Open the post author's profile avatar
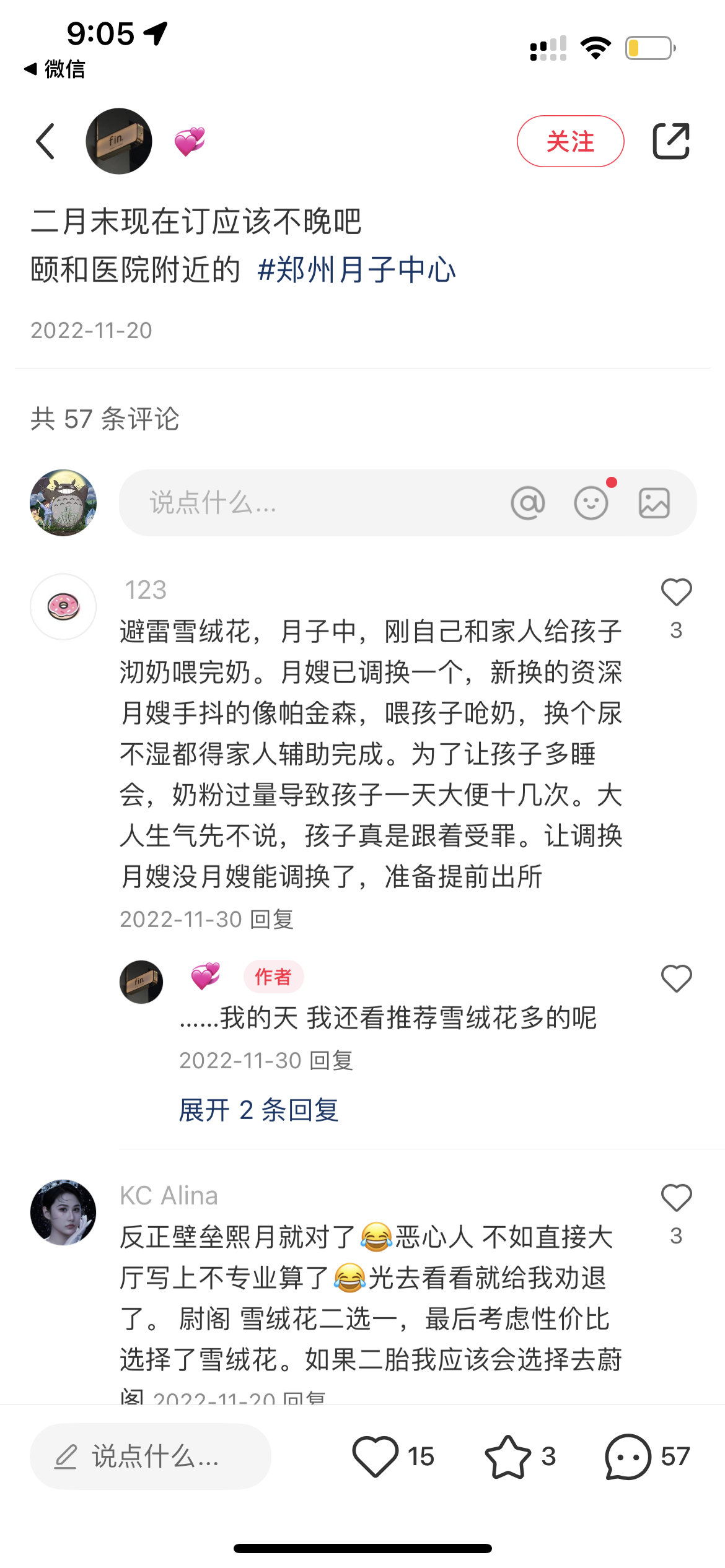 (x=119, y=141)
